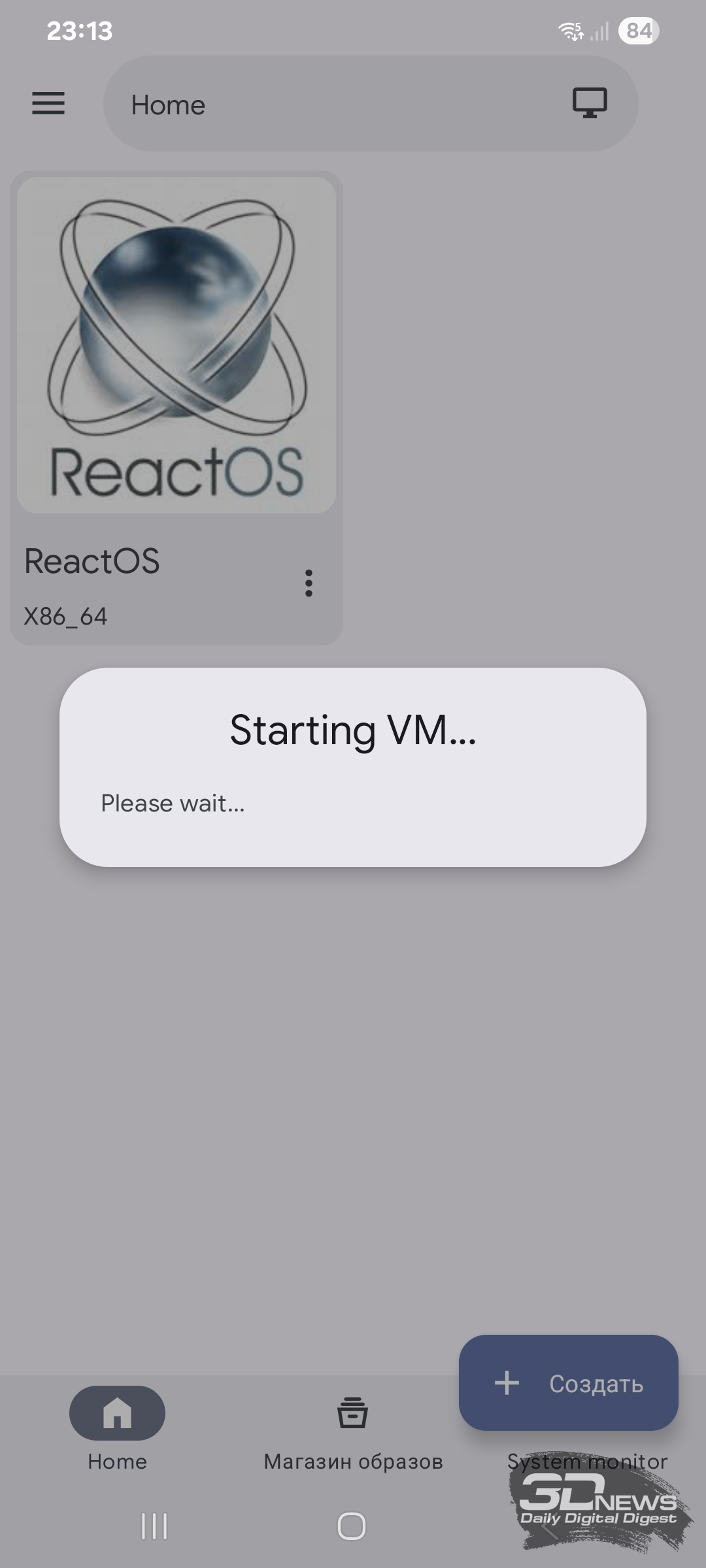Screen dimensions: 706x1568
Task: Open the hamburger drawer menu
Action: [x=48, y=103]
